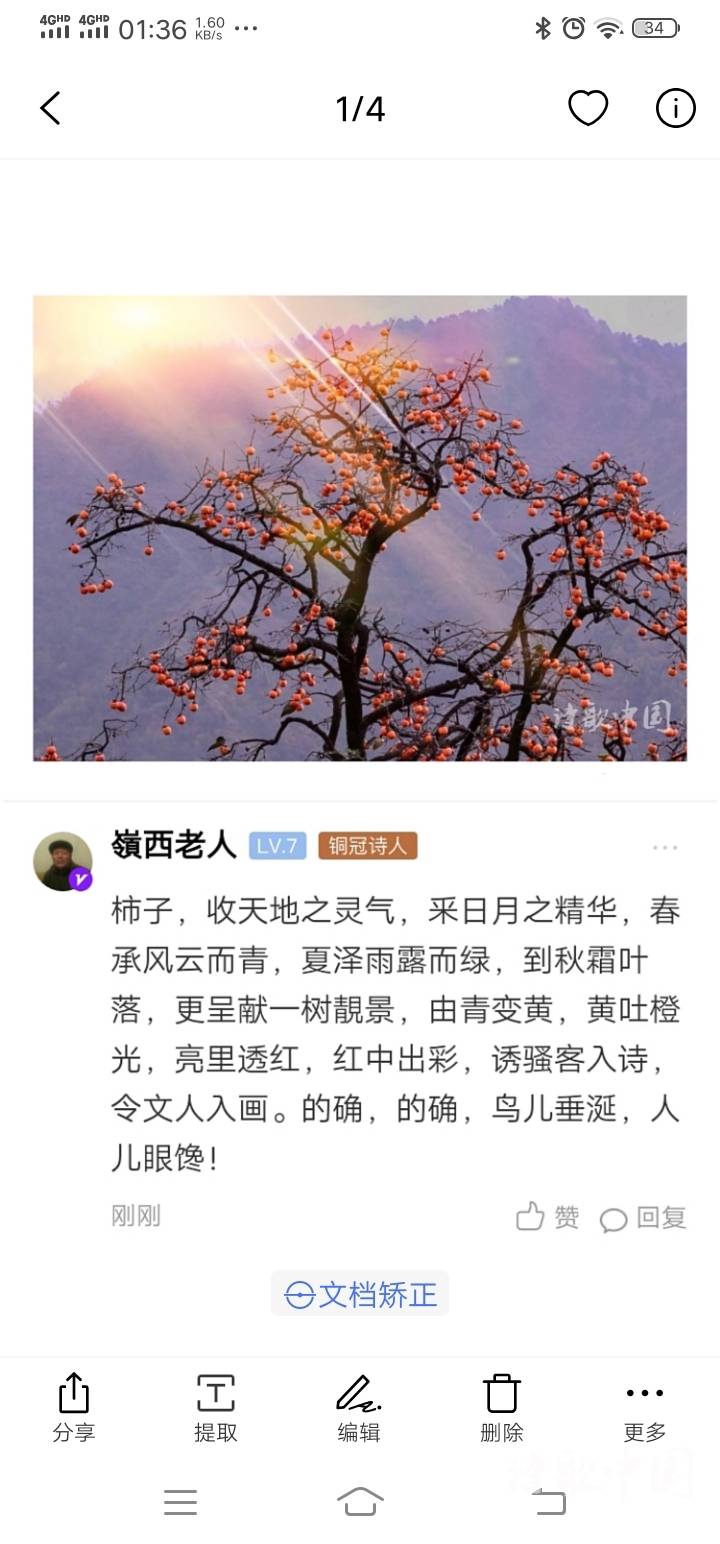Screen dimensions: 720x1544
Task: Open recent apps from the navigation bar
Action: click(x=180, y=1501)
